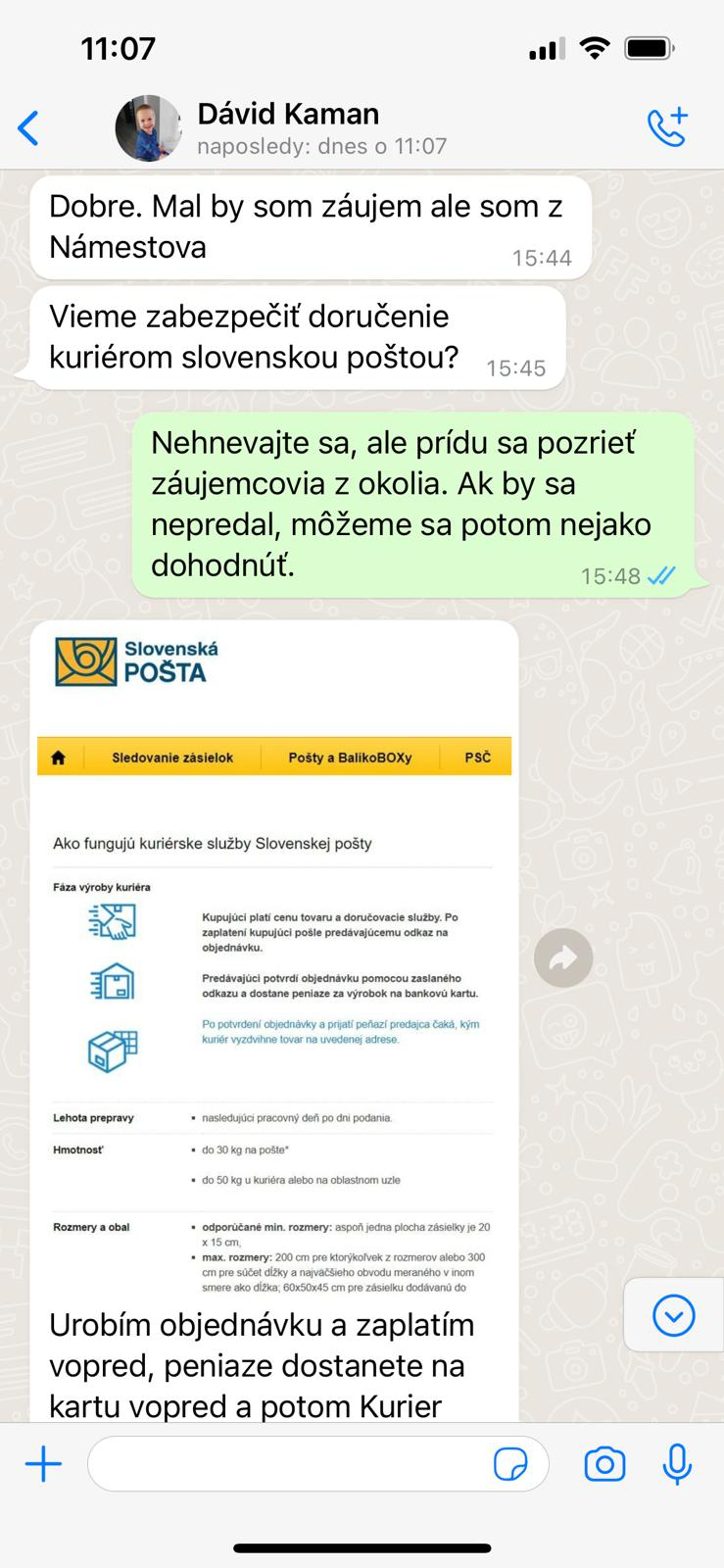This screenshot has height=1568, width=724.
Task: Open the sticker picker
Action: 510,1465
